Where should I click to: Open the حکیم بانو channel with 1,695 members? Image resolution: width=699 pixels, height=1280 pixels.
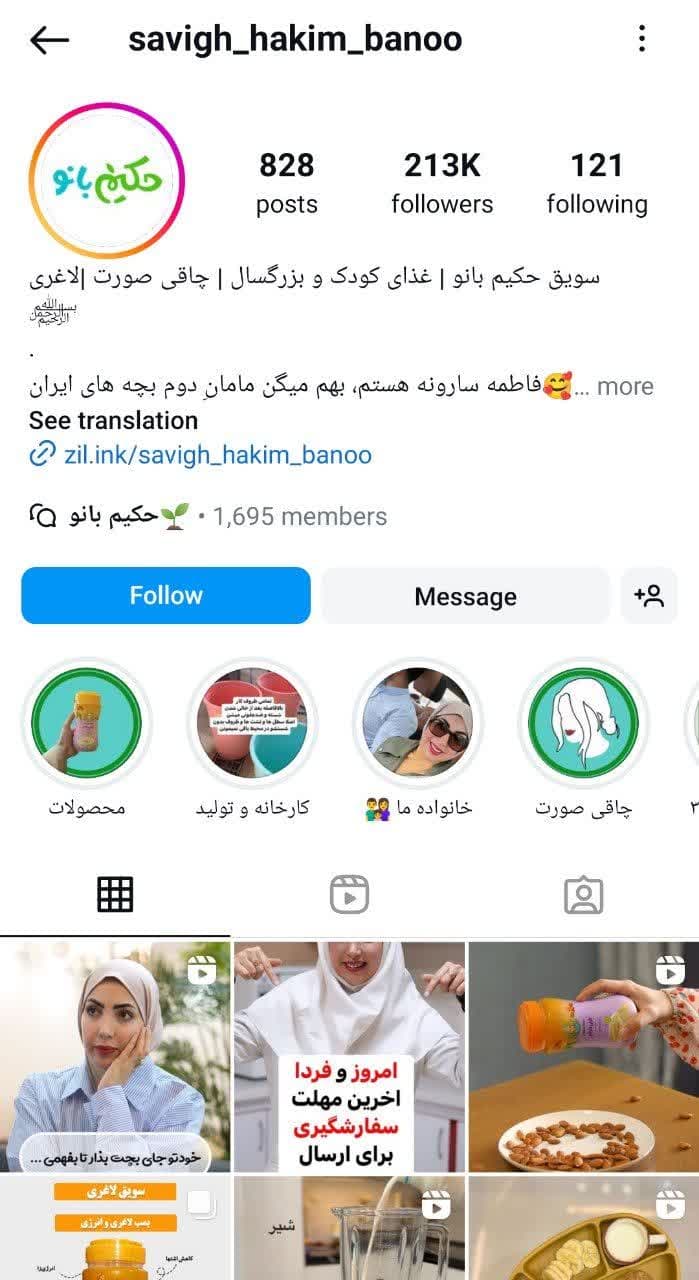tap(208, 516)
